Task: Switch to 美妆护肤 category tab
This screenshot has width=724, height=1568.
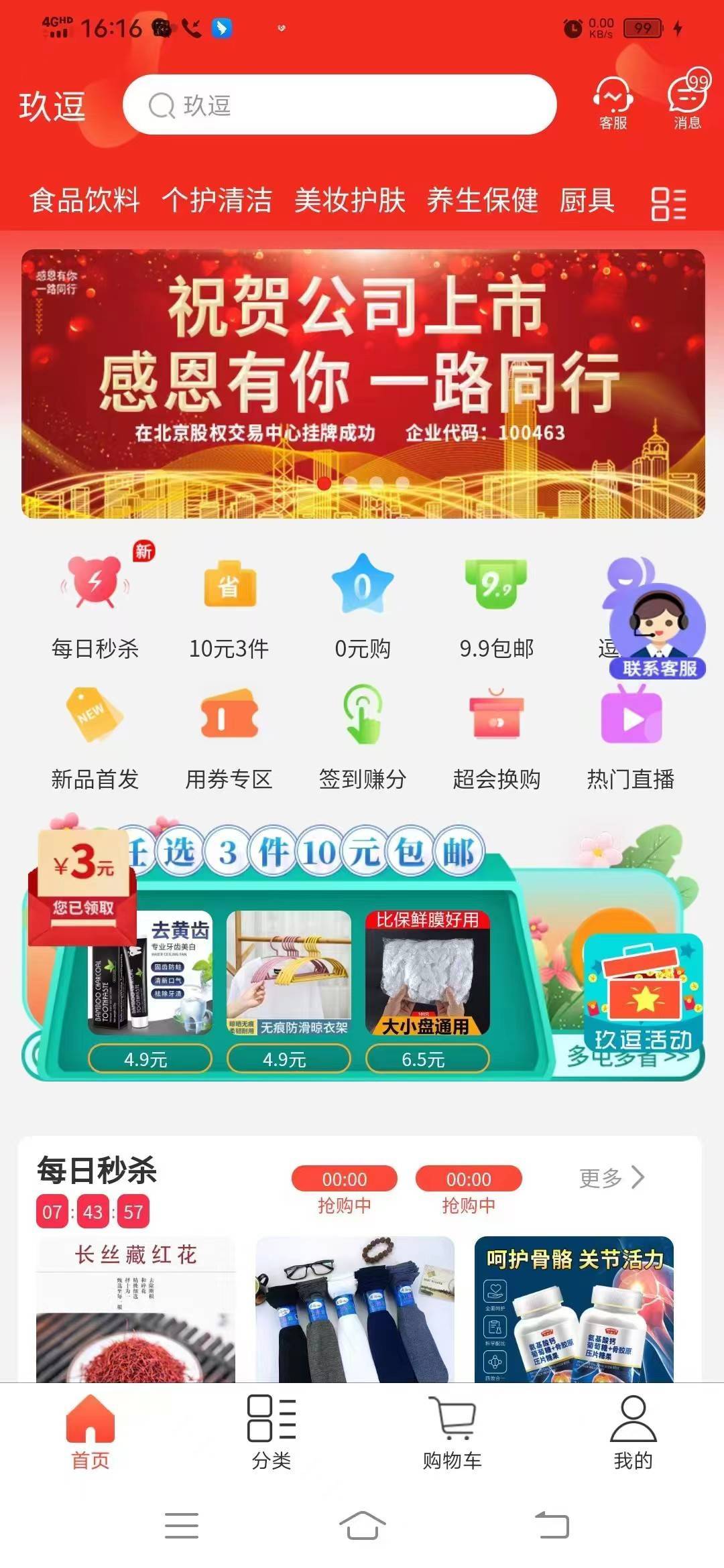Action: click(350, 201)
